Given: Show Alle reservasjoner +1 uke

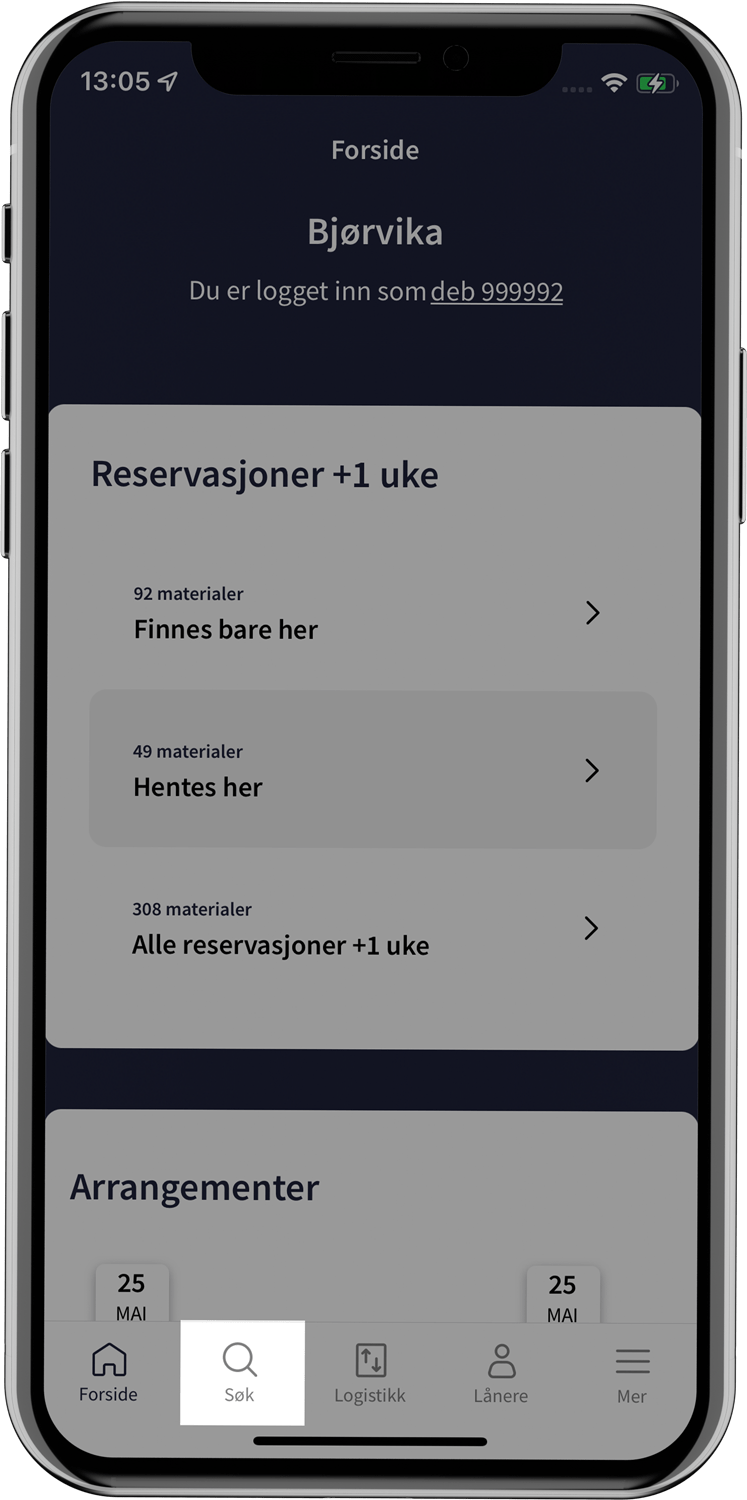Looking at the screenshot, I should [x=372, y=928].
